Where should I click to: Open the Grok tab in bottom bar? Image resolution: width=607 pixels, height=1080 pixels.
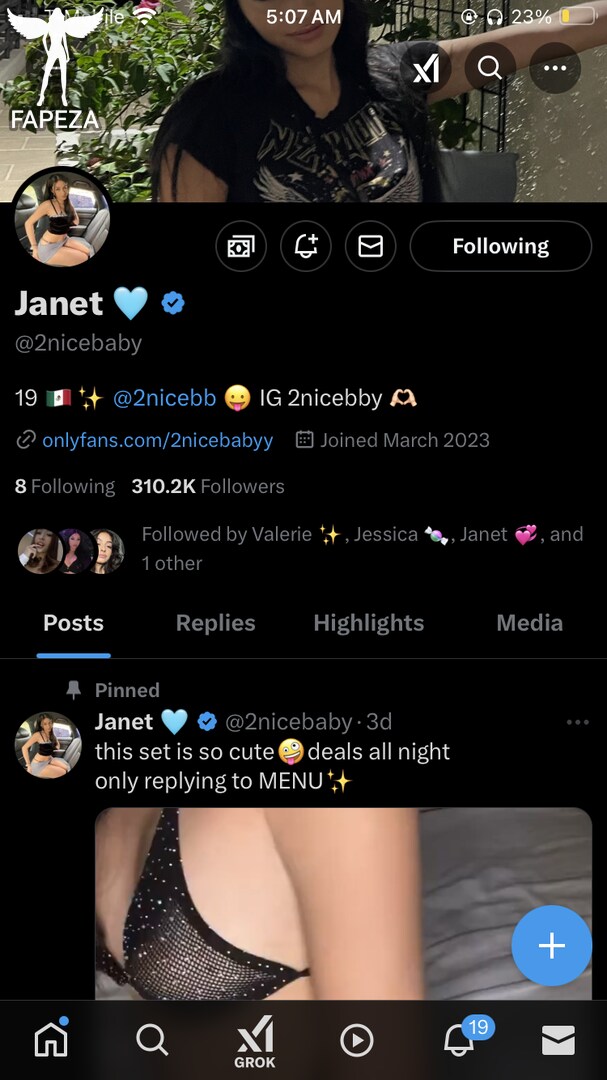coord(254,1041)
